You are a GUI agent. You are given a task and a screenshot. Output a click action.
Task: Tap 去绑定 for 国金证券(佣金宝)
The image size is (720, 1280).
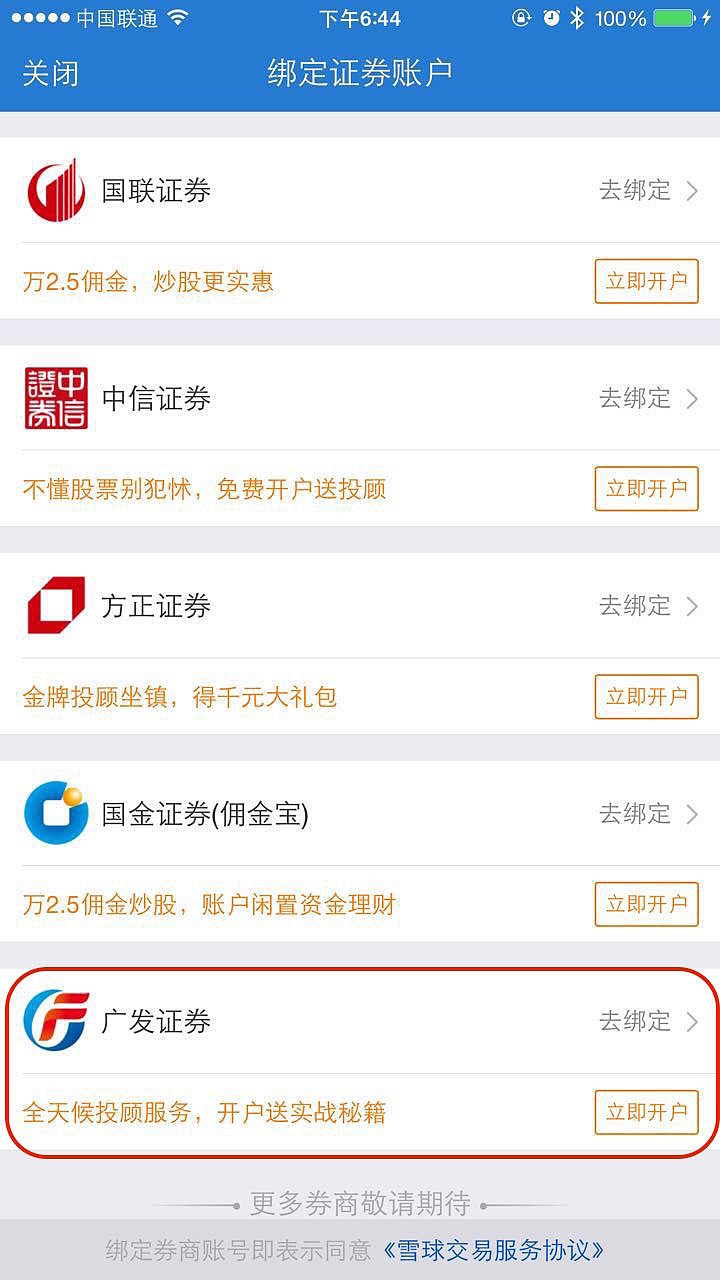pyautogui.click(x=634, y=813)
